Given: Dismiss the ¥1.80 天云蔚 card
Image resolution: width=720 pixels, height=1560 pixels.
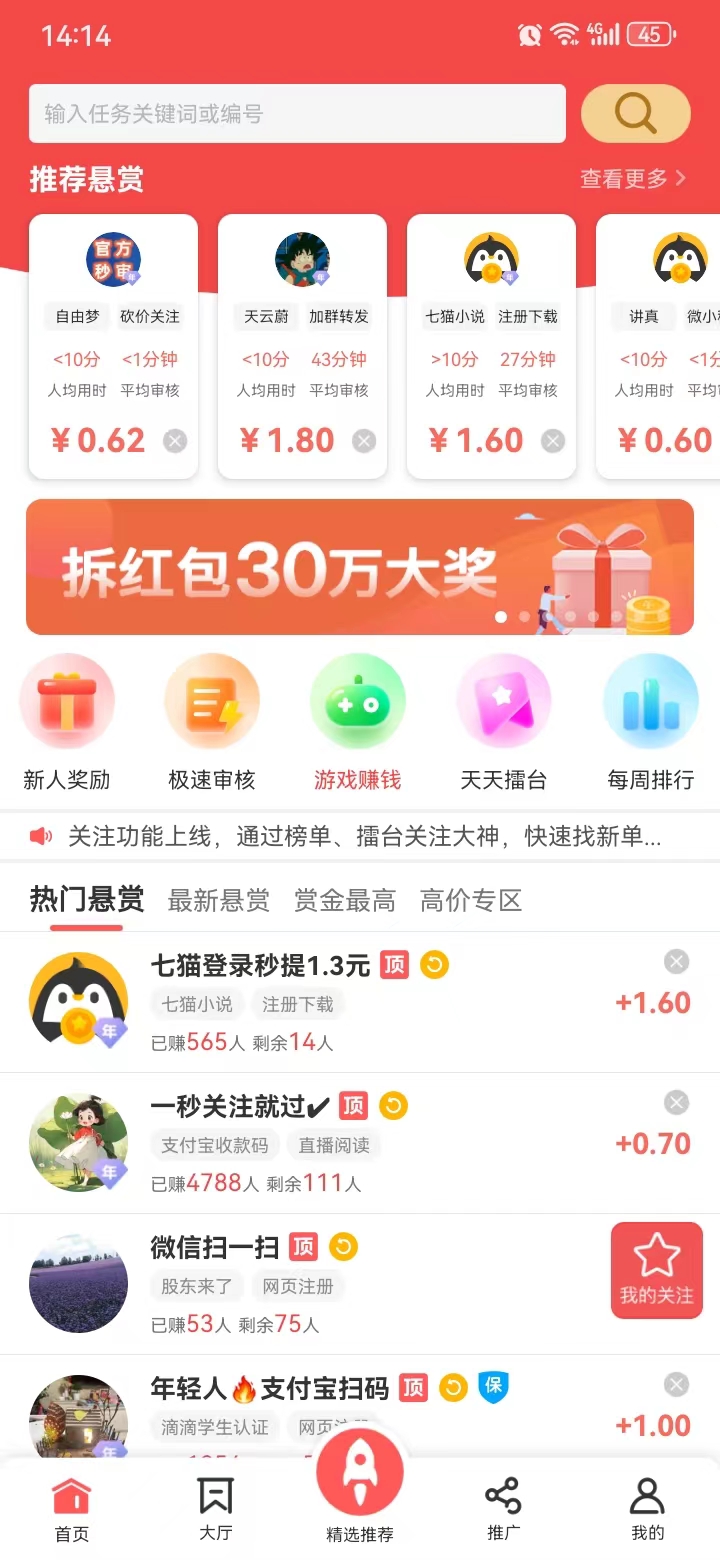Looking at the screenshot, I should [364, 441].
